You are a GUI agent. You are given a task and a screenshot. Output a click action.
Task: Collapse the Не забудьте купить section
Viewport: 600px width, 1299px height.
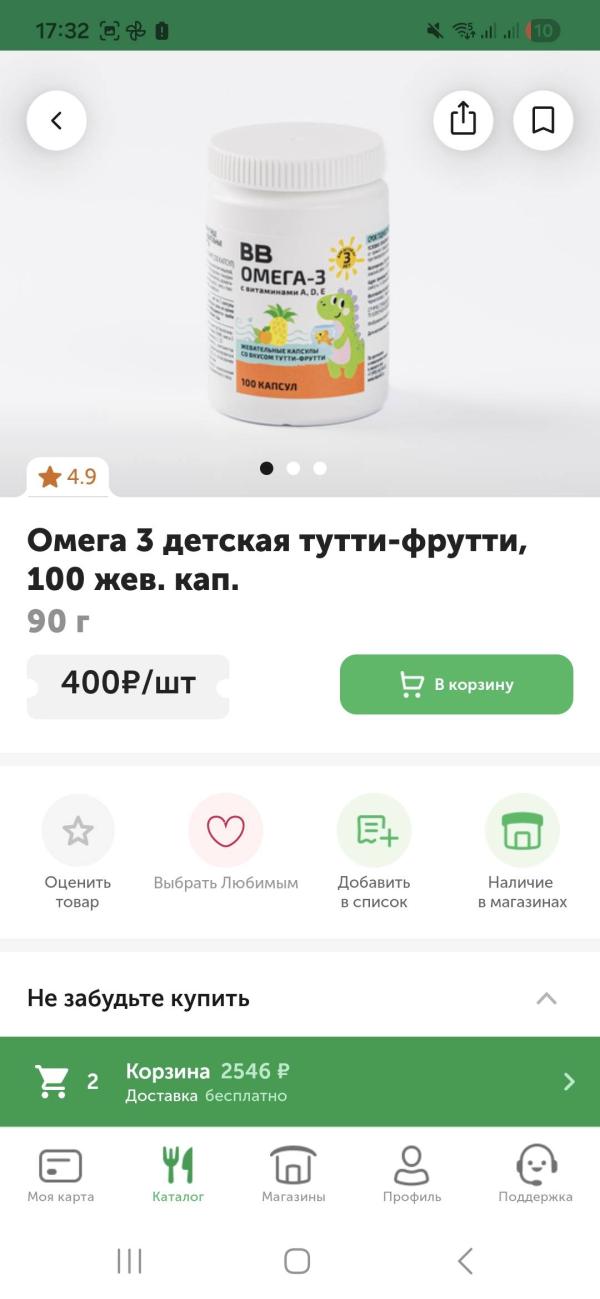pos(545,998)
